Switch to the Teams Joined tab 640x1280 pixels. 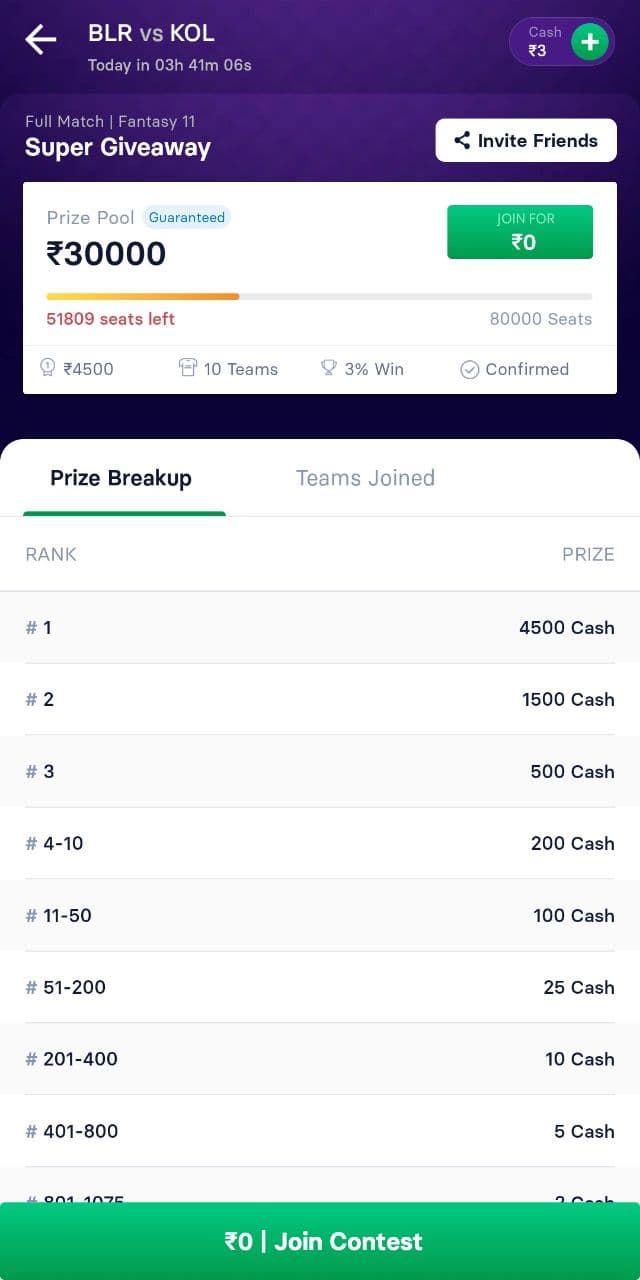click(365, 478)
